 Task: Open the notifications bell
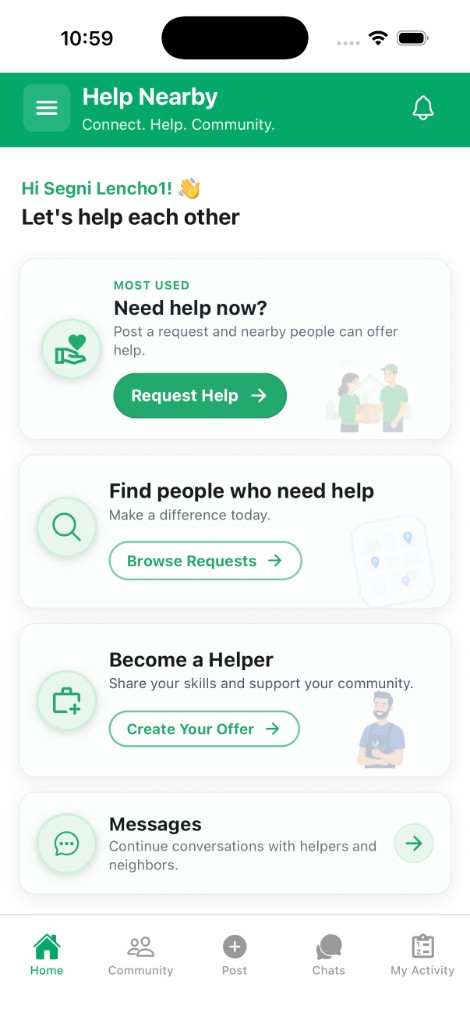pos(423,108)
